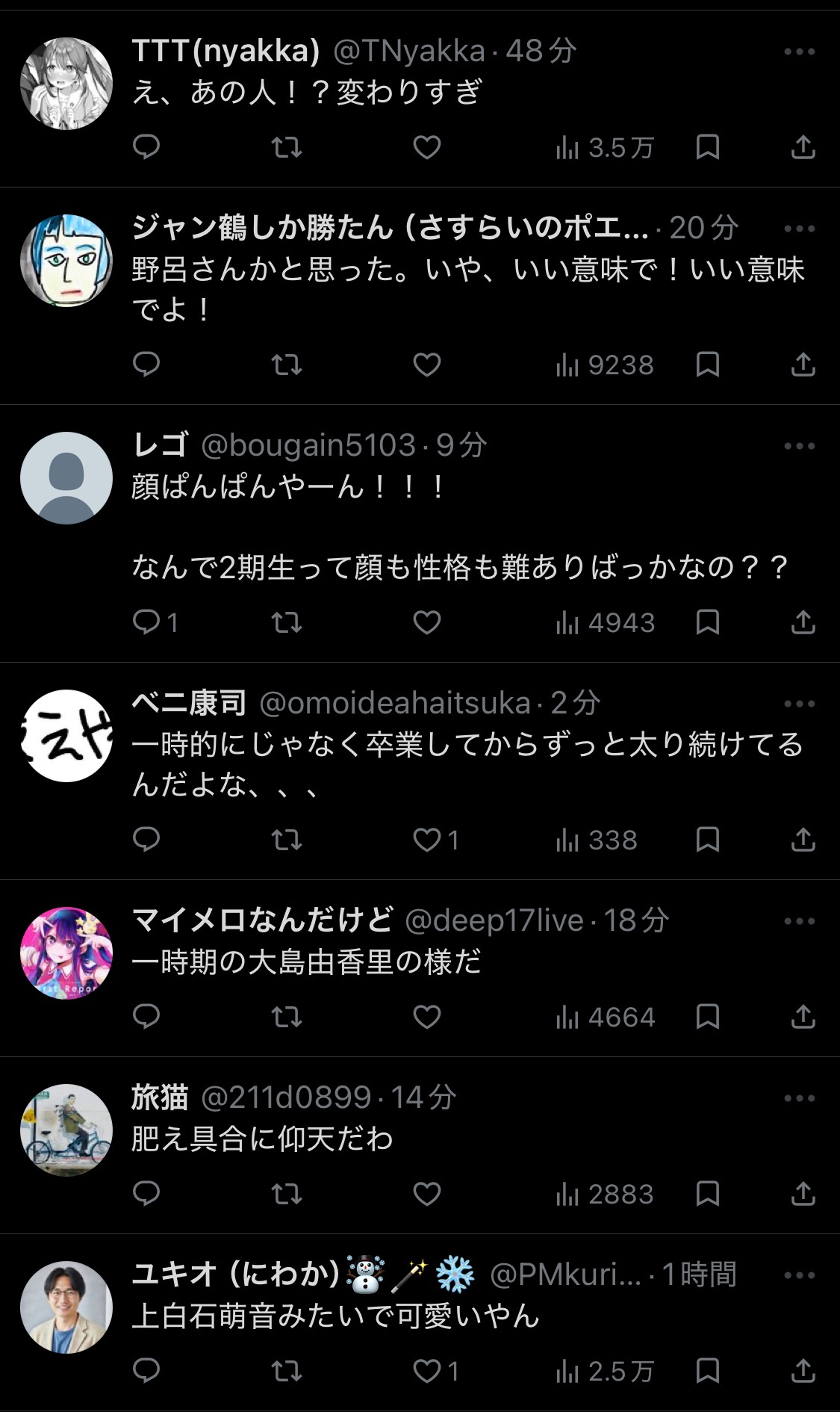
Task: Share レゴ's reply
Action: tap(803, 622)
